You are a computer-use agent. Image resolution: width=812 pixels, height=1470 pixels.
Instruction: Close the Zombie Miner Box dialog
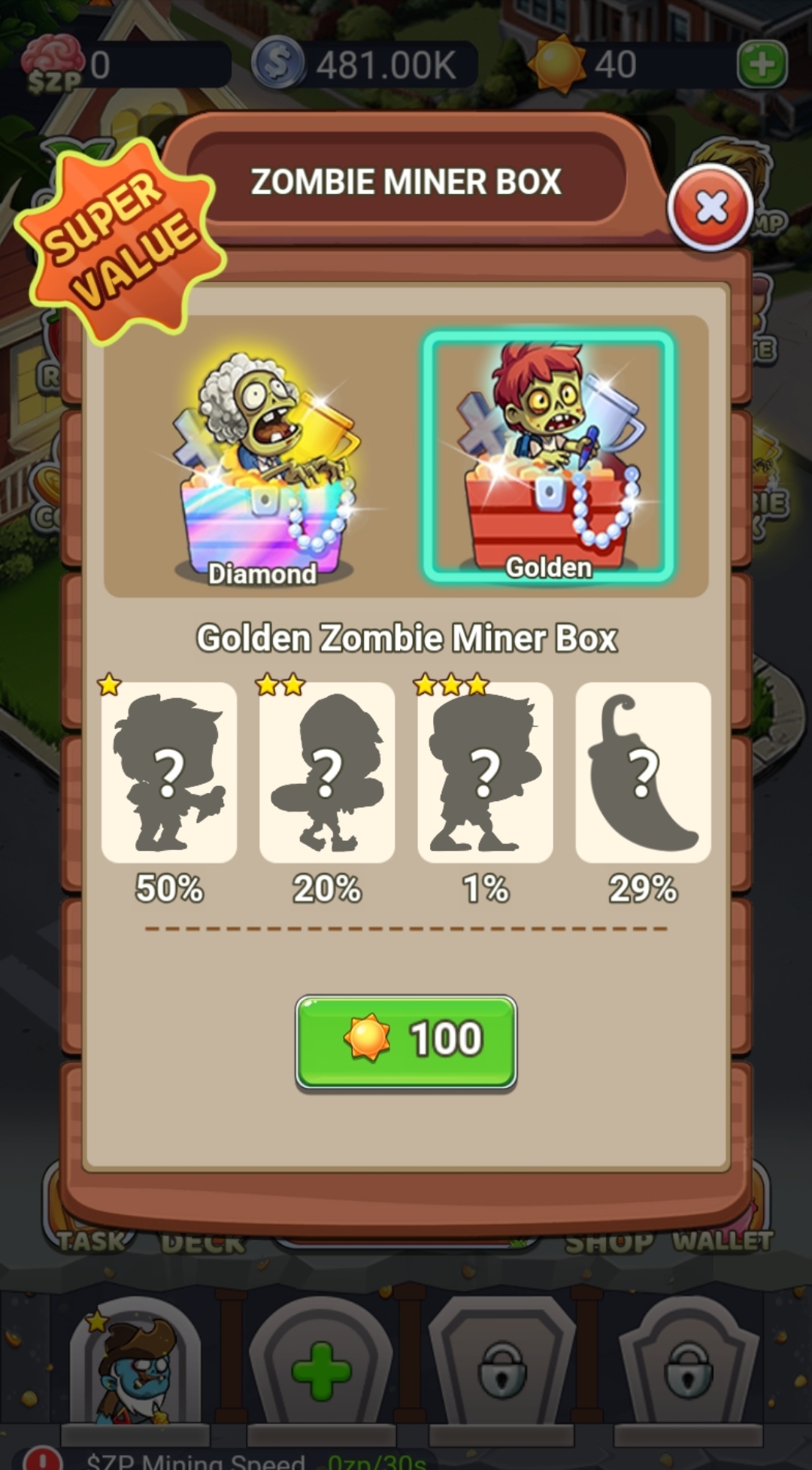(x=710, y=208)
